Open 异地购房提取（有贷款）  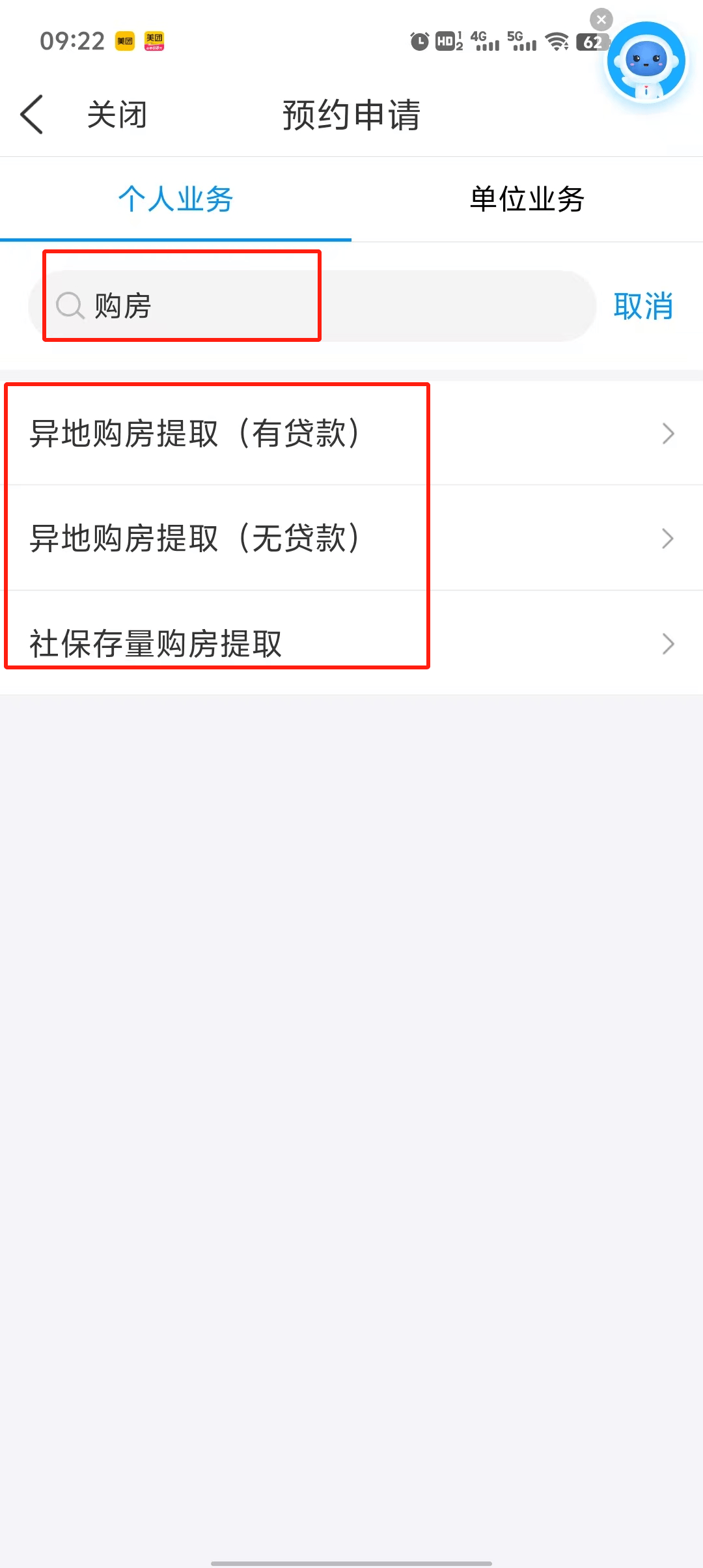coord(351,433)
